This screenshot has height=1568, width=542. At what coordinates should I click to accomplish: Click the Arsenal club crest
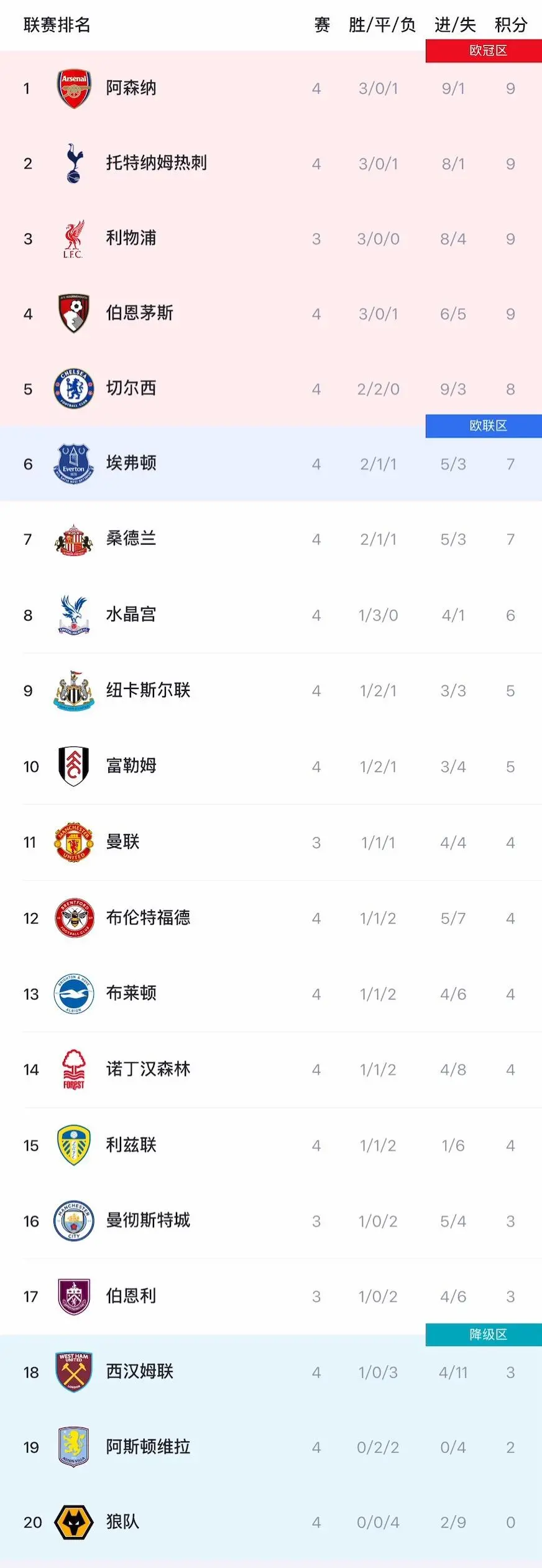click(x=73, y=88)
